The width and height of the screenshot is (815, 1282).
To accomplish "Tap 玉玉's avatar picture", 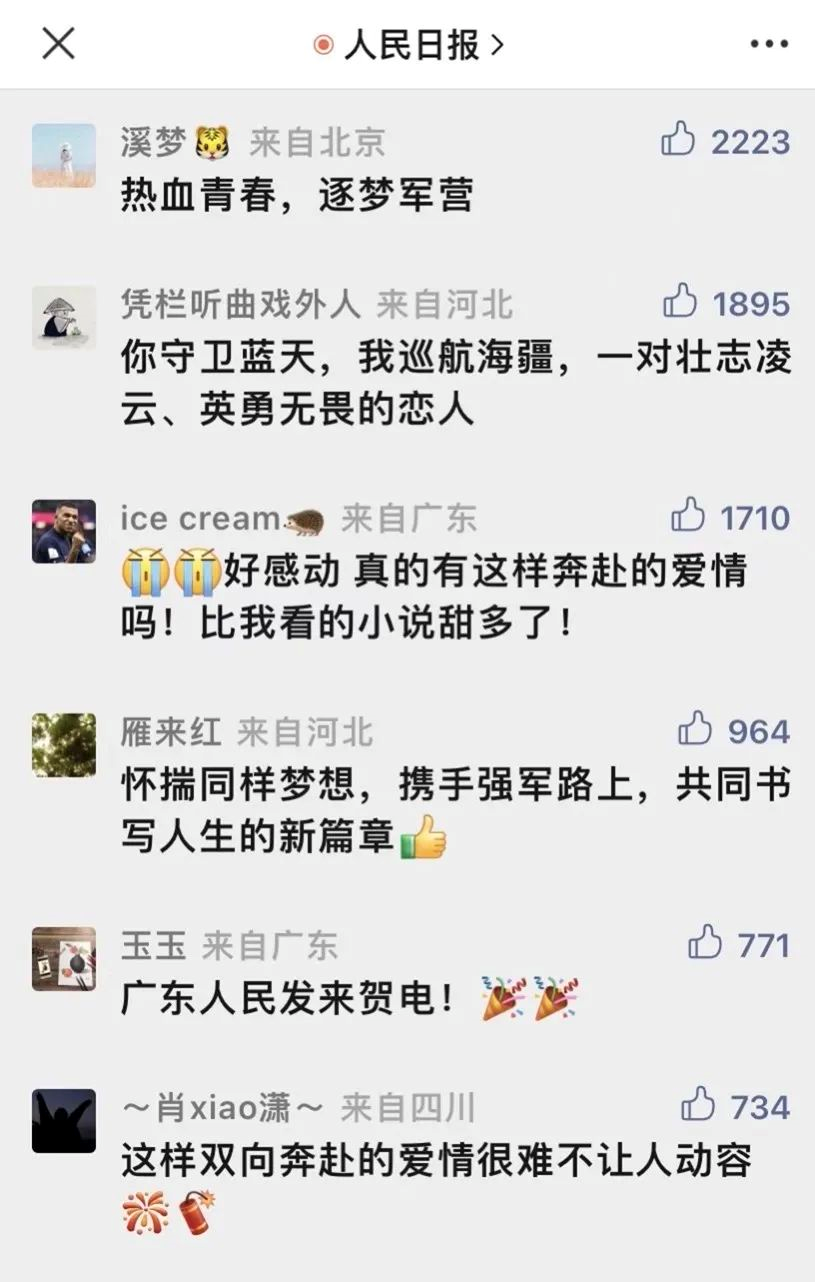I will click(64, 958).
